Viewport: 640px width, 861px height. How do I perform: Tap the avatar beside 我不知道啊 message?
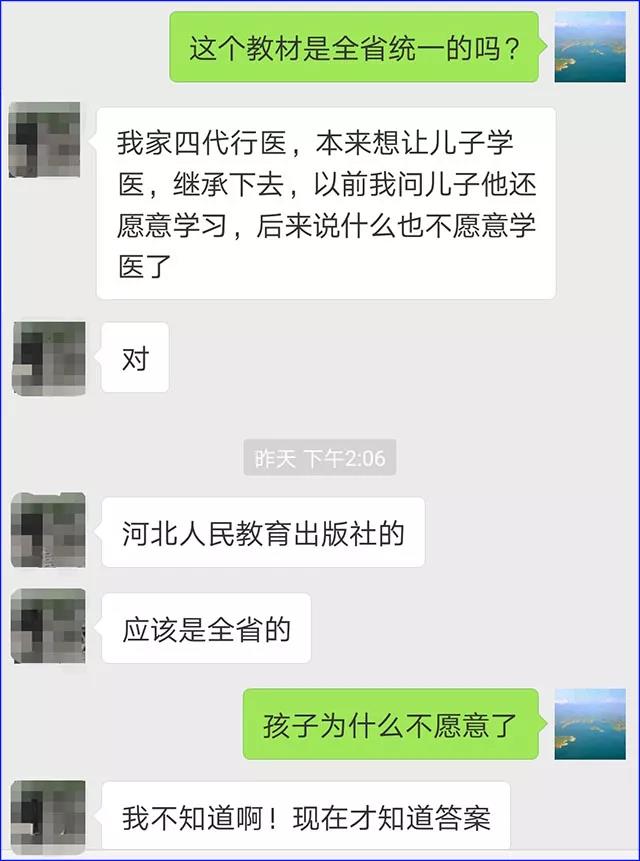[x=48, y=816]
